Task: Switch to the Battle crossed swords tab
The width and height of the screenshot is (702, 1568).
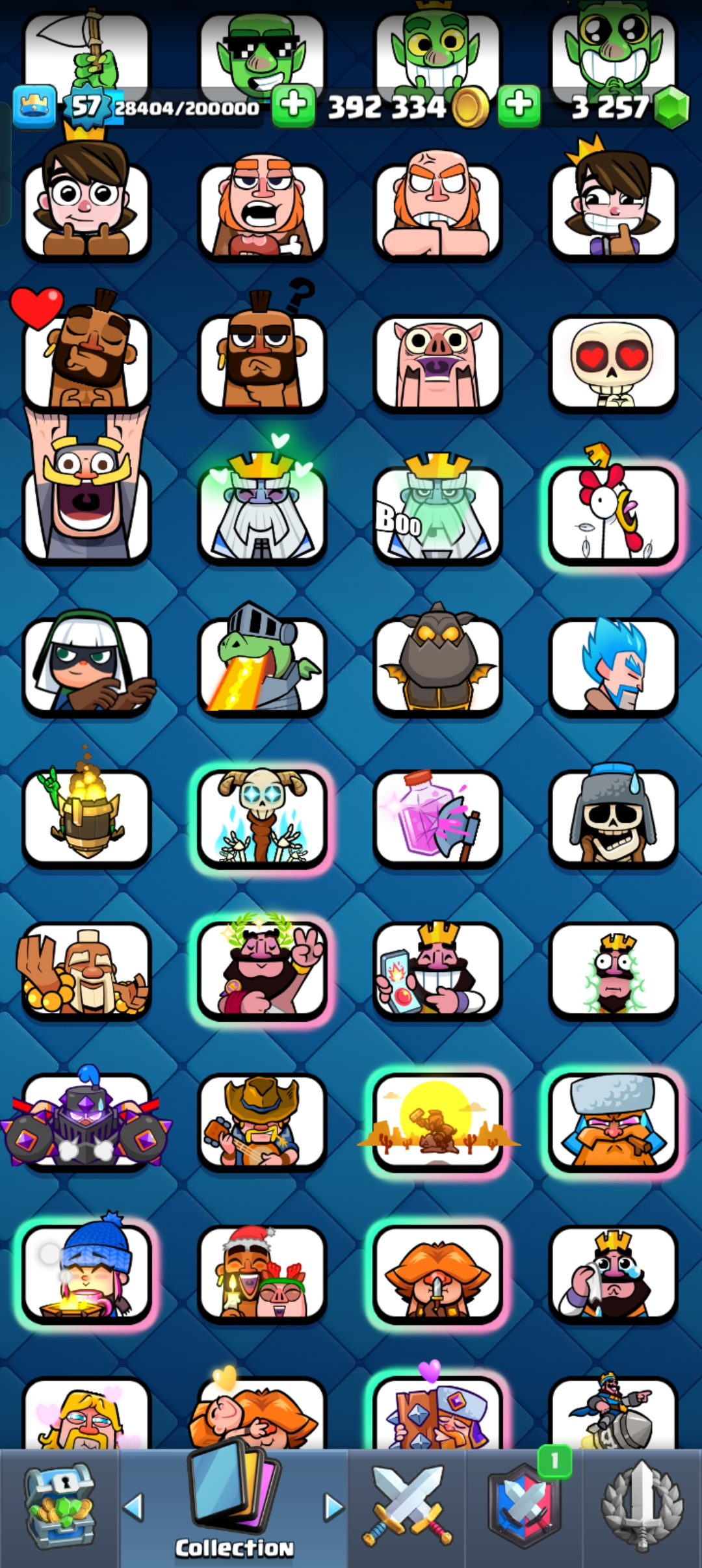Action: [407, 1508]
